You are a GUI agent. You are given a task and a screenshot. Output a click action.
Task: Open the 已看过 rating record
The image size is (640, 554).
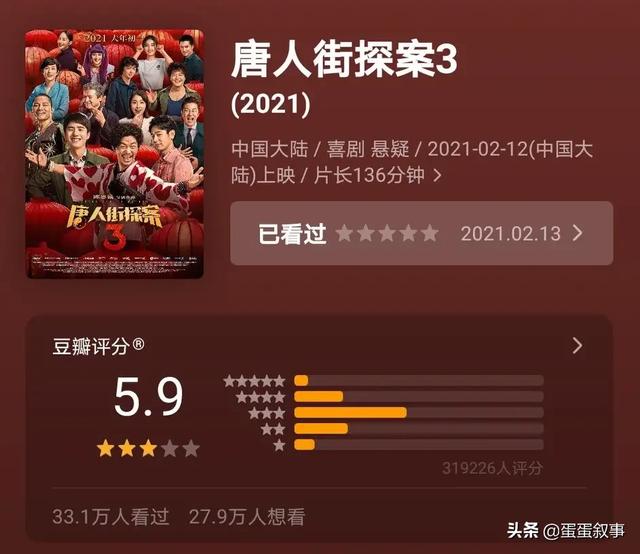coord(420,234)
